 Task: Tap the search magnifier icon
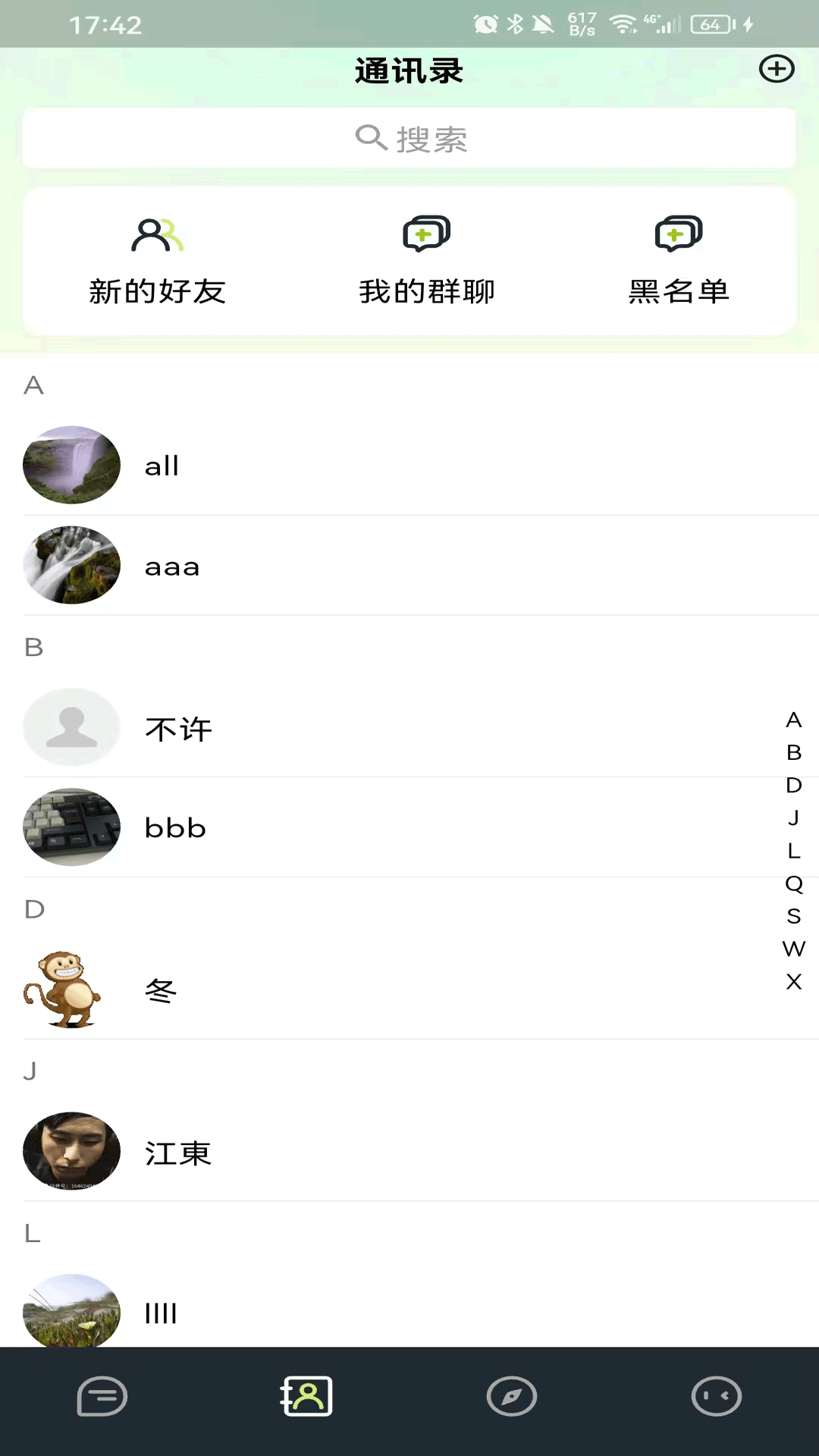(369, 137)
